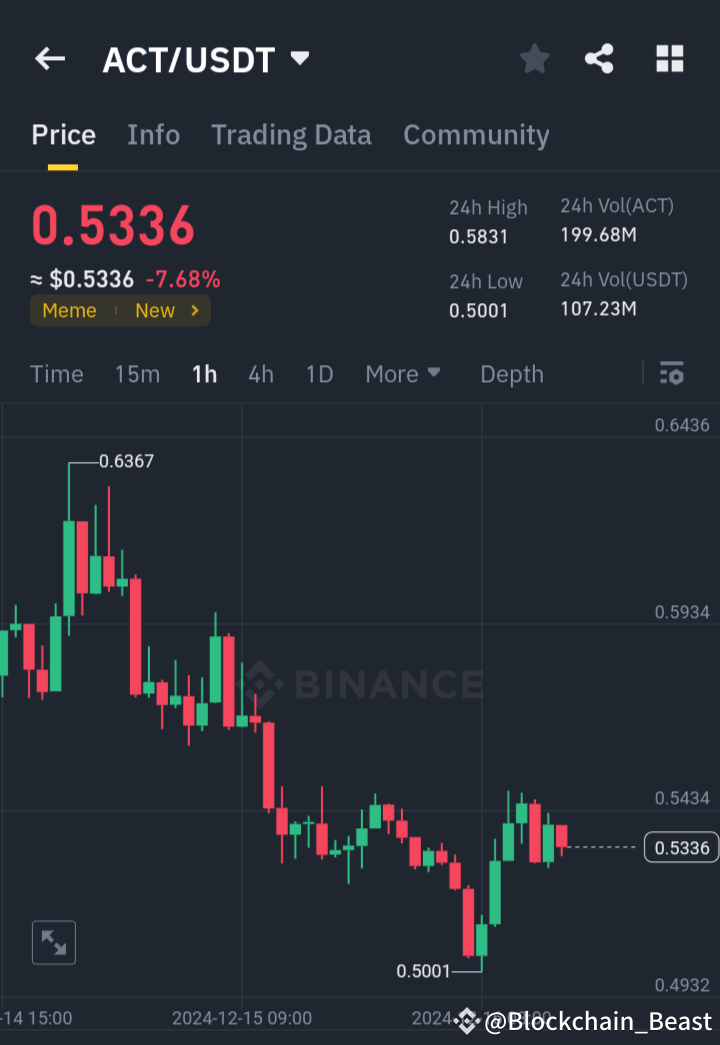
Task: Tap the Binance logo in the signature
Action: pyautogui.click(x=466, y=1021)
